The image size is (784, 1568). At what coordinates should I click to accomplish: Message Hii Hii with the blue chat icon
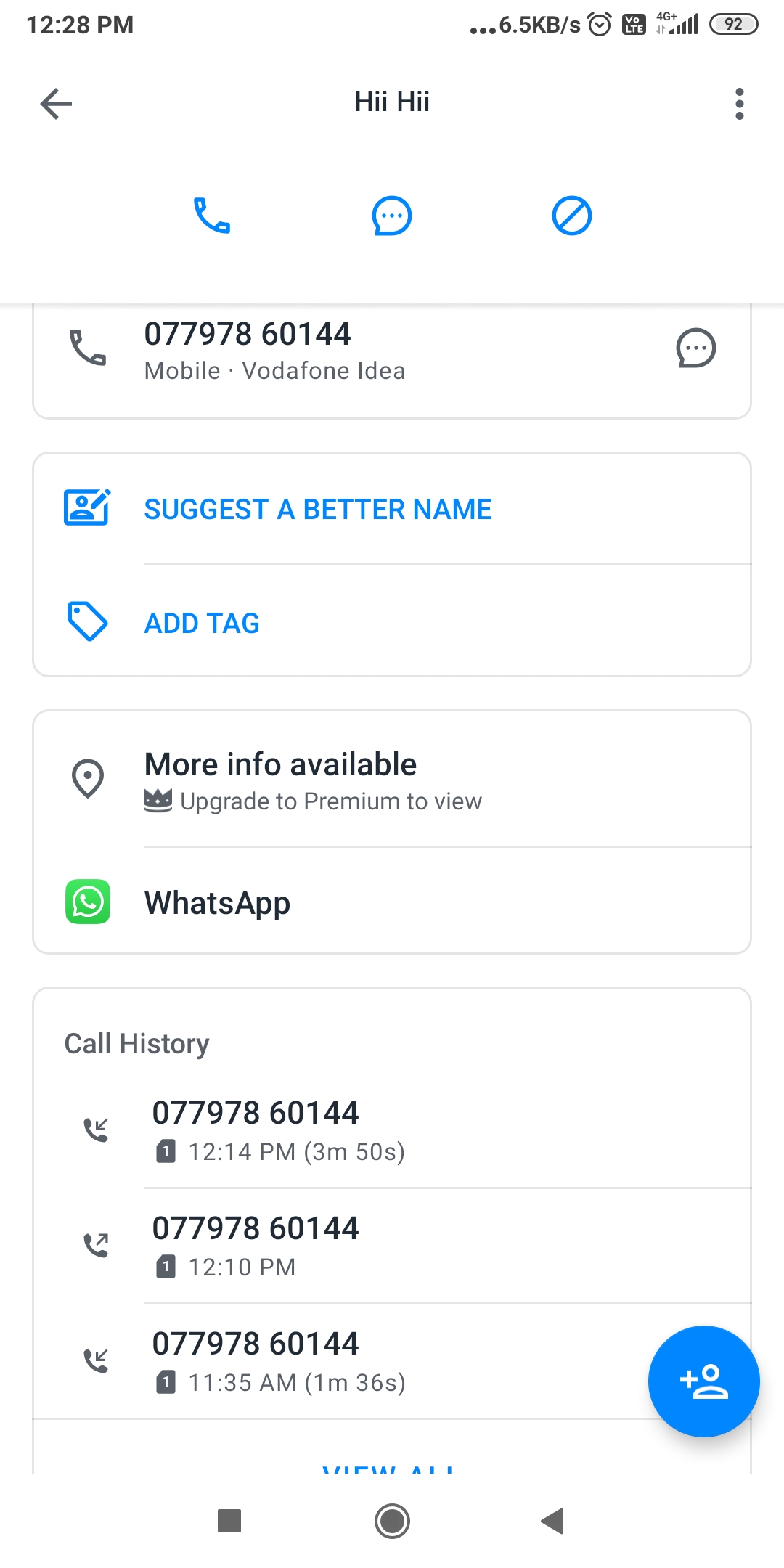tap(392, 216)
